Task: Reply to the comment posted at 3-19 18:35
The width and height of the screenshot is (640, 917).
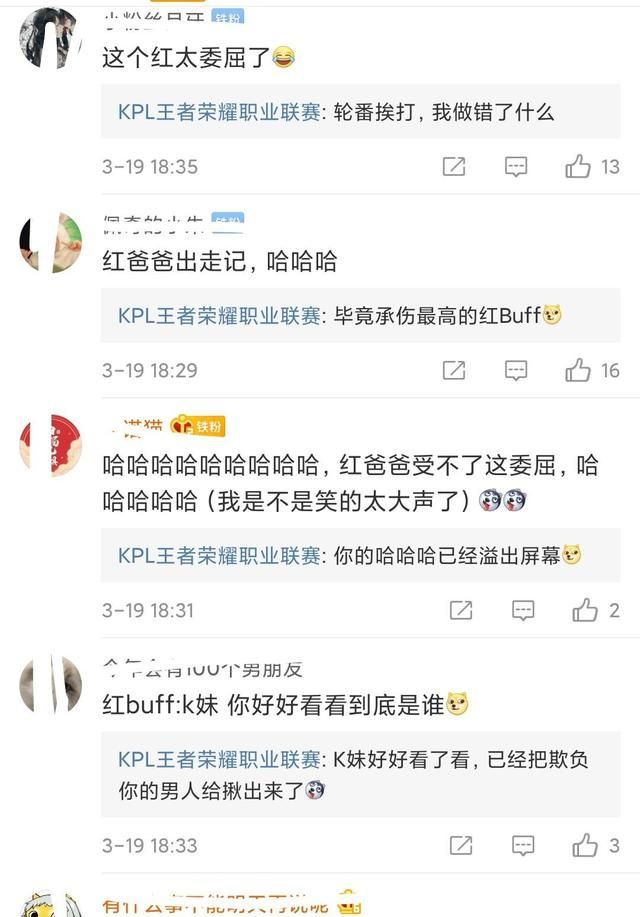Action: tap(516, 167)
